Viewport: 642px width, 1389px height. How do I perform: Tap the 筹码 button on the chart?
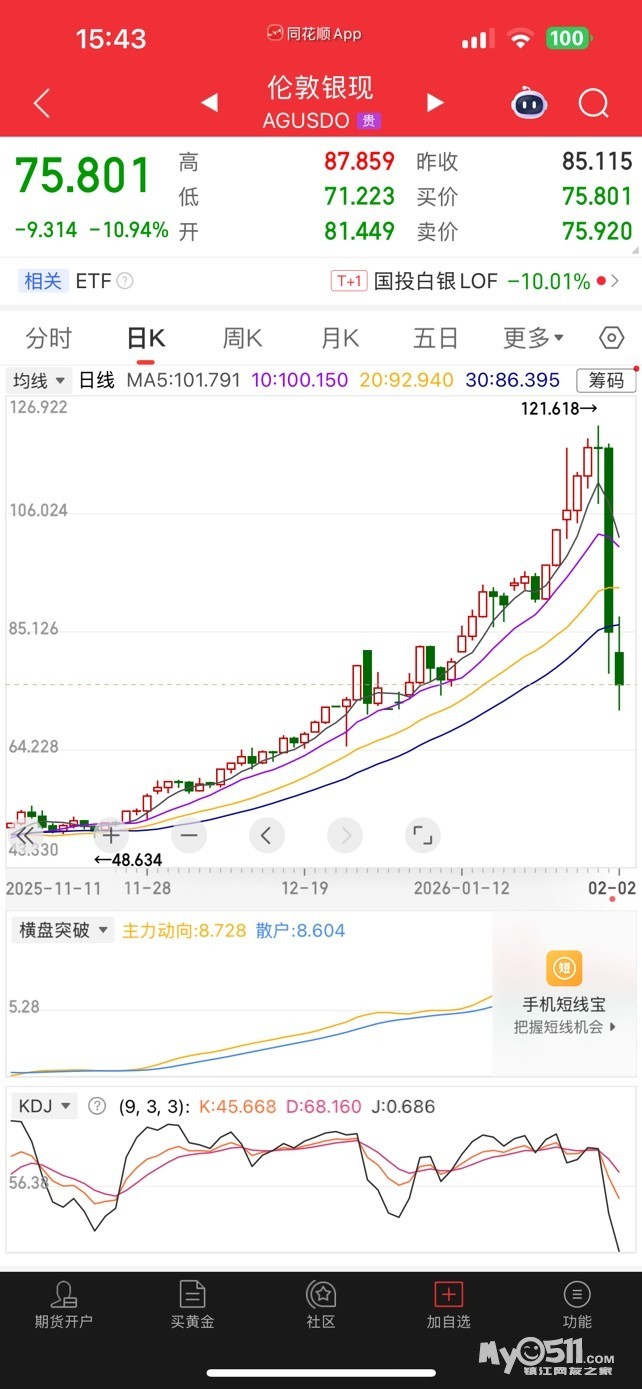[606, 380]
